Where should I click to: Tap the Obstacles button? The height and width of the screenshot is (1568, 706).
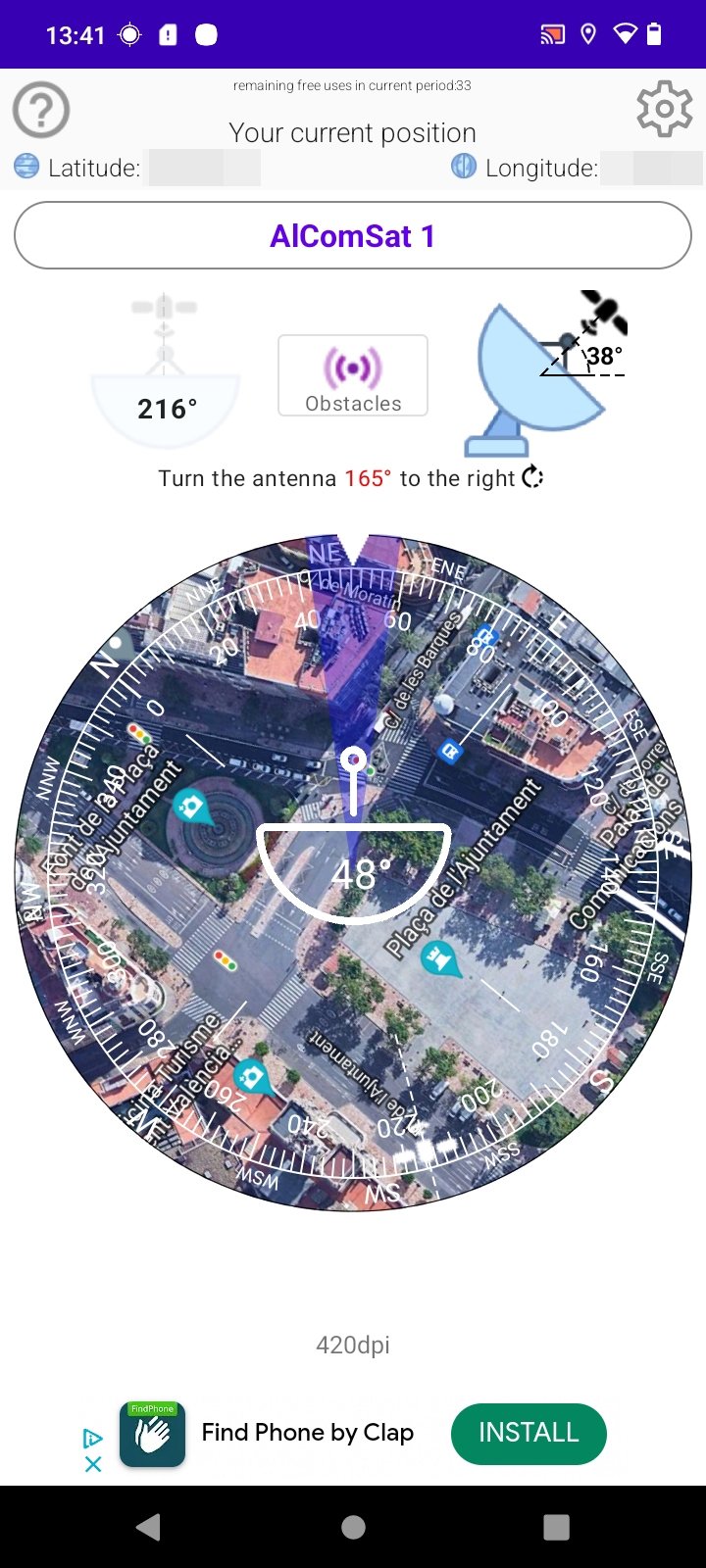tap(353, 375)
